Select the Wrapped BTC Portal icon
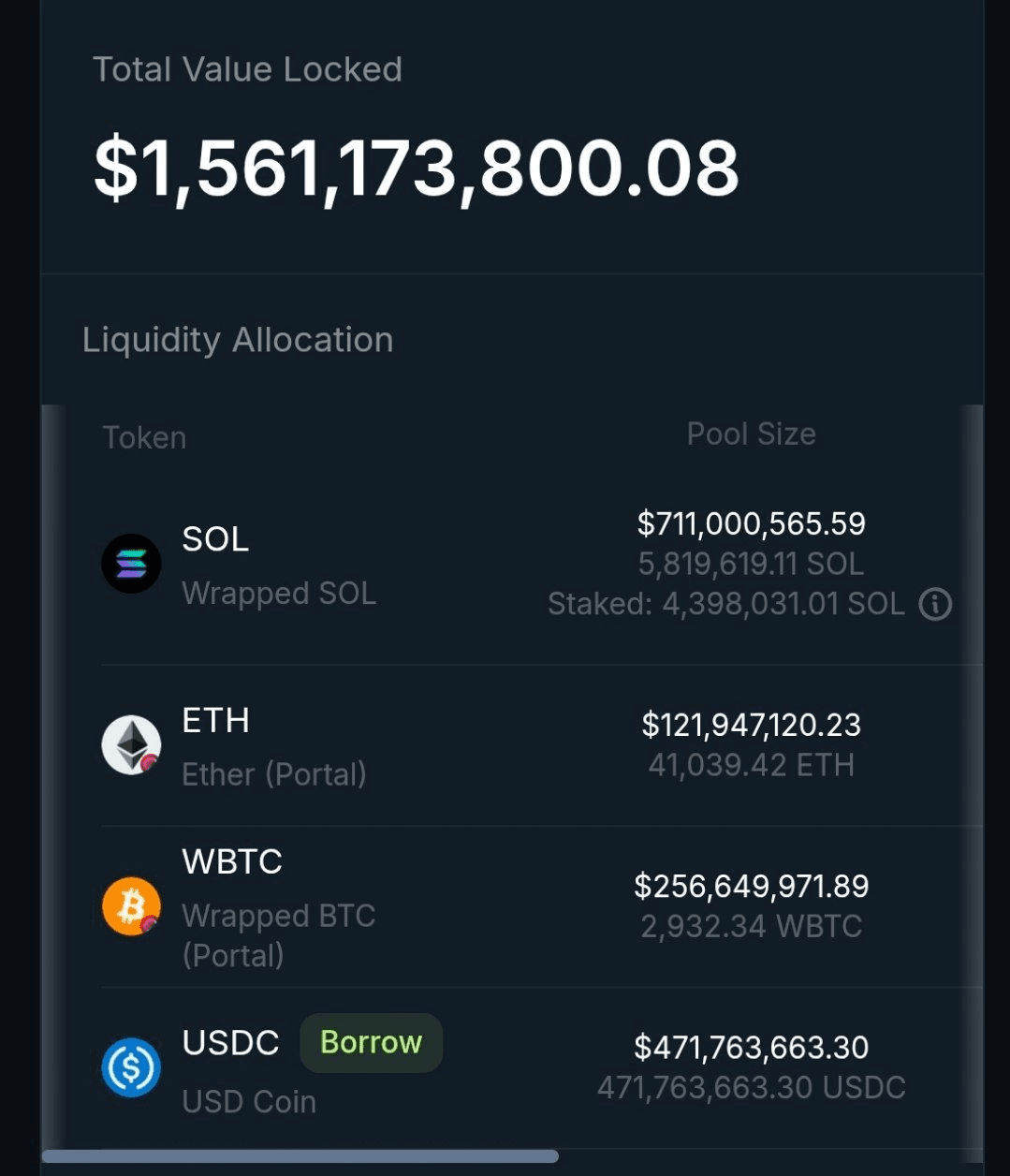 pyautogui.click(x=132, y=904)
